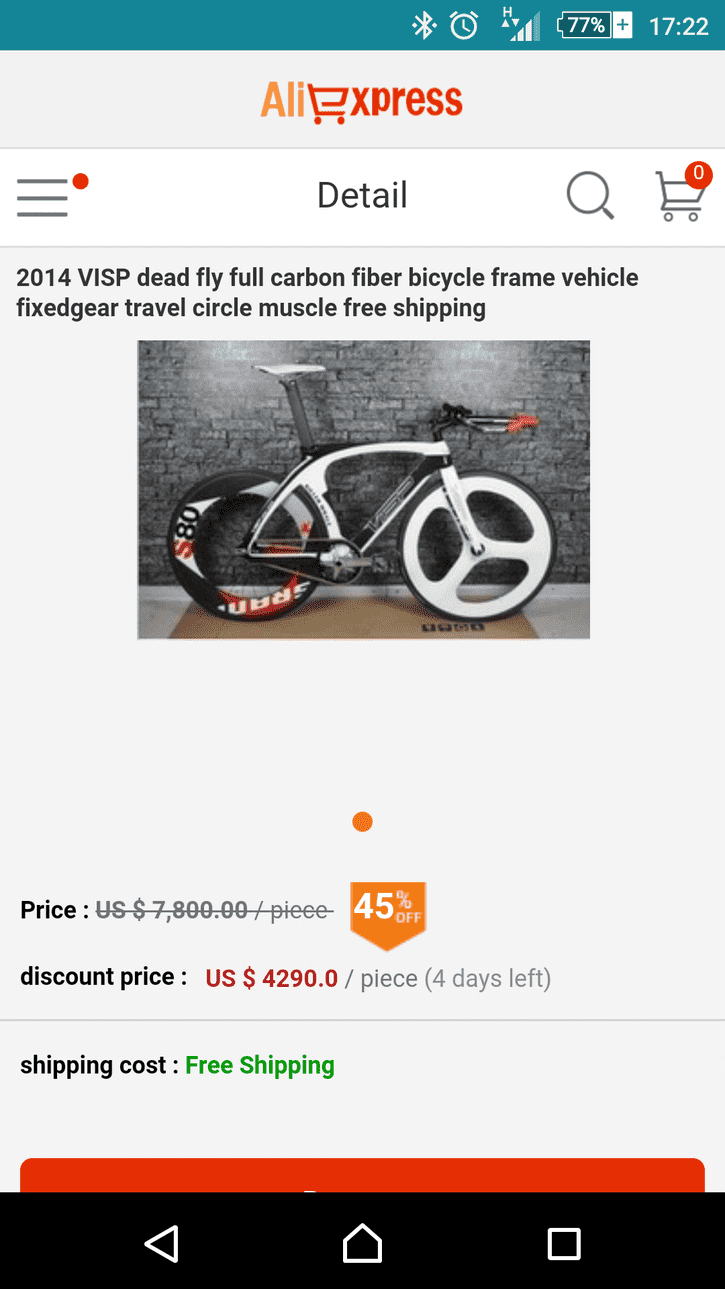Tap the orange image page indicator dot
725x1289 pixels.
[x=363, y=822]
